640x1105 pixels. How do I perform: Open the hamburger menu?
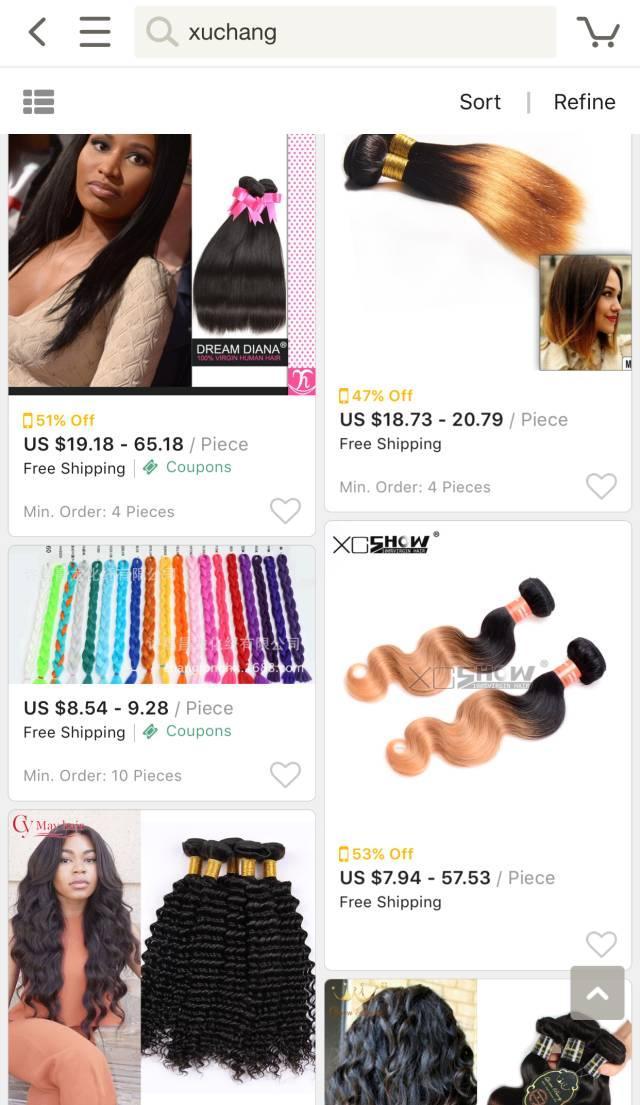pyautogui.click(x=95, y=32)
